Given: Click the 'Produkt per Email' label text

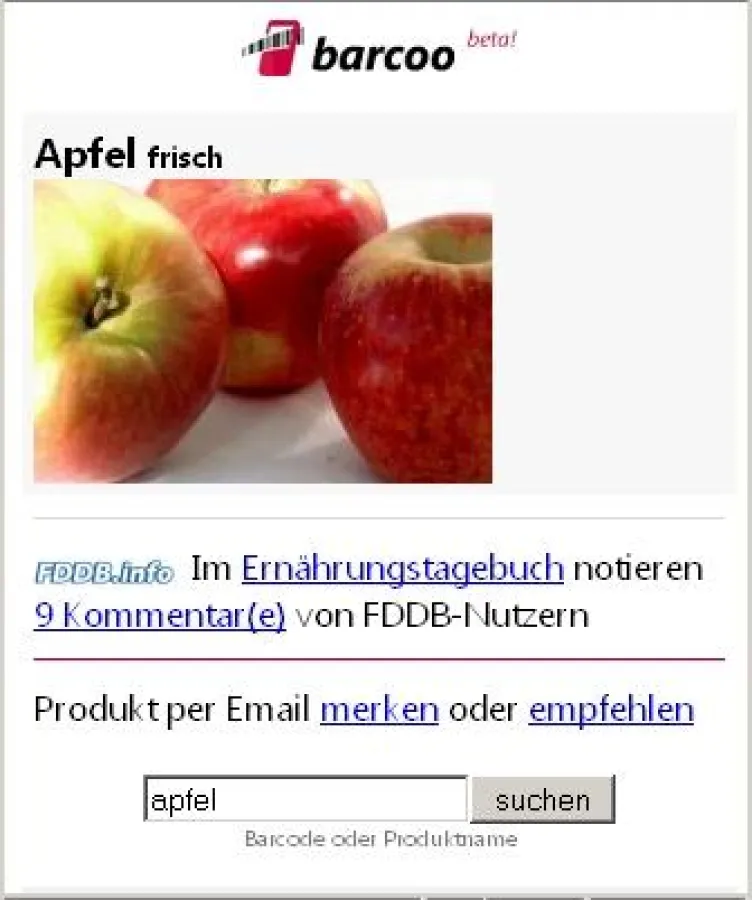Looking at the screenshot, I should [x=170, y=708].
